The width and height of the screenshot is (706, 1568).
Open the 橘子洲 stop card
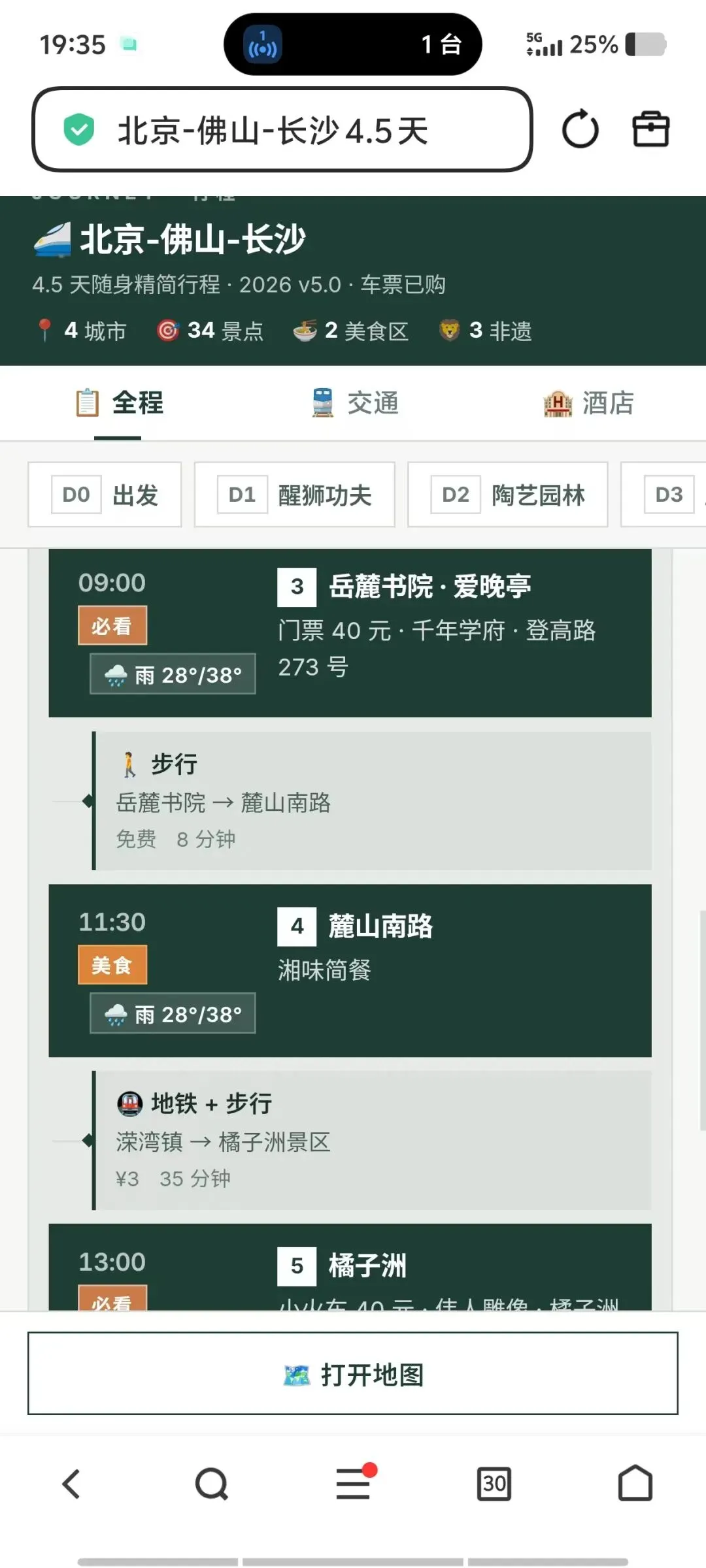click(350, 1267)
